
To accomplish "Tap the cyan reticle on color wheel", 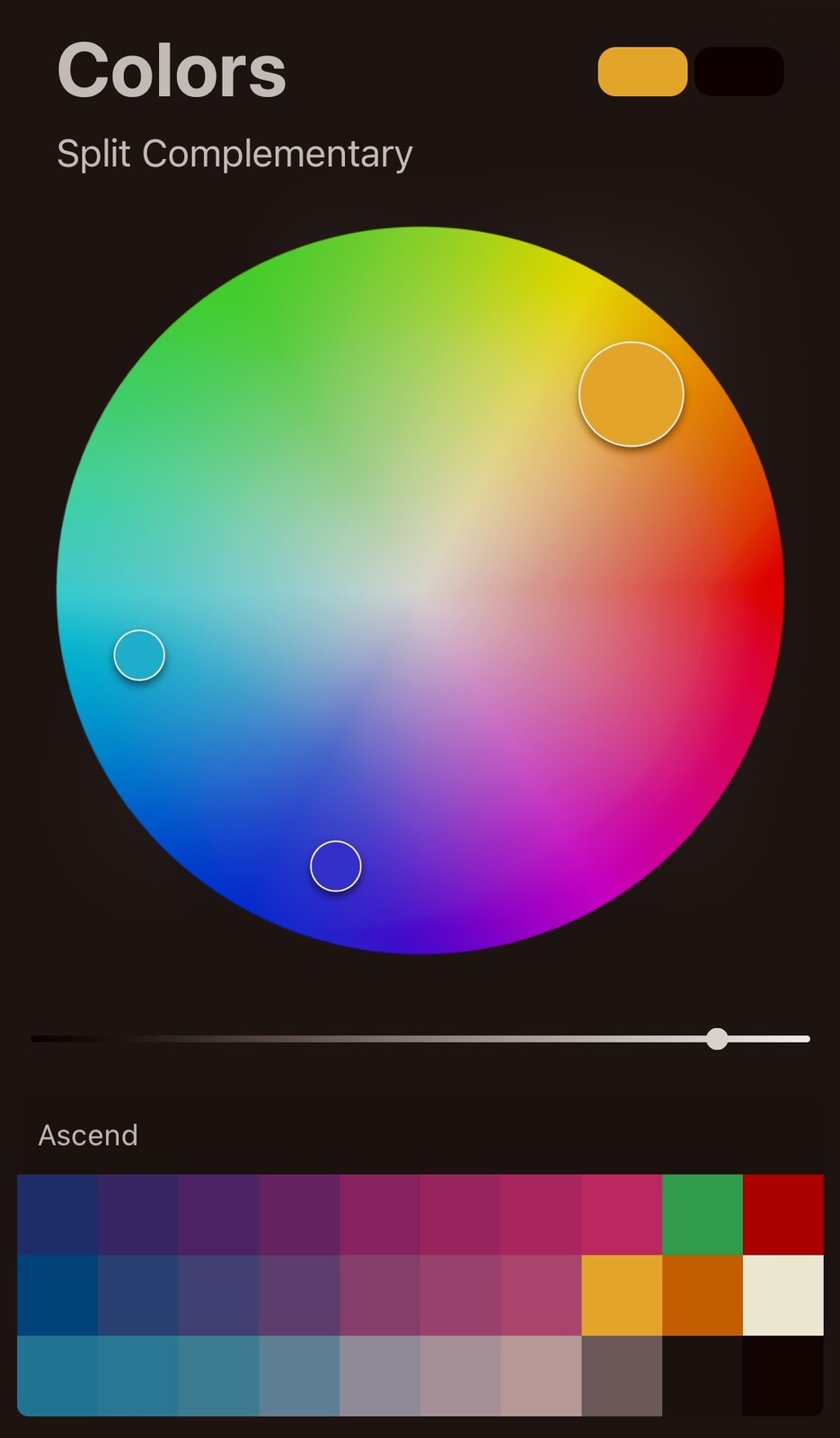I will [x=139, y=655].
